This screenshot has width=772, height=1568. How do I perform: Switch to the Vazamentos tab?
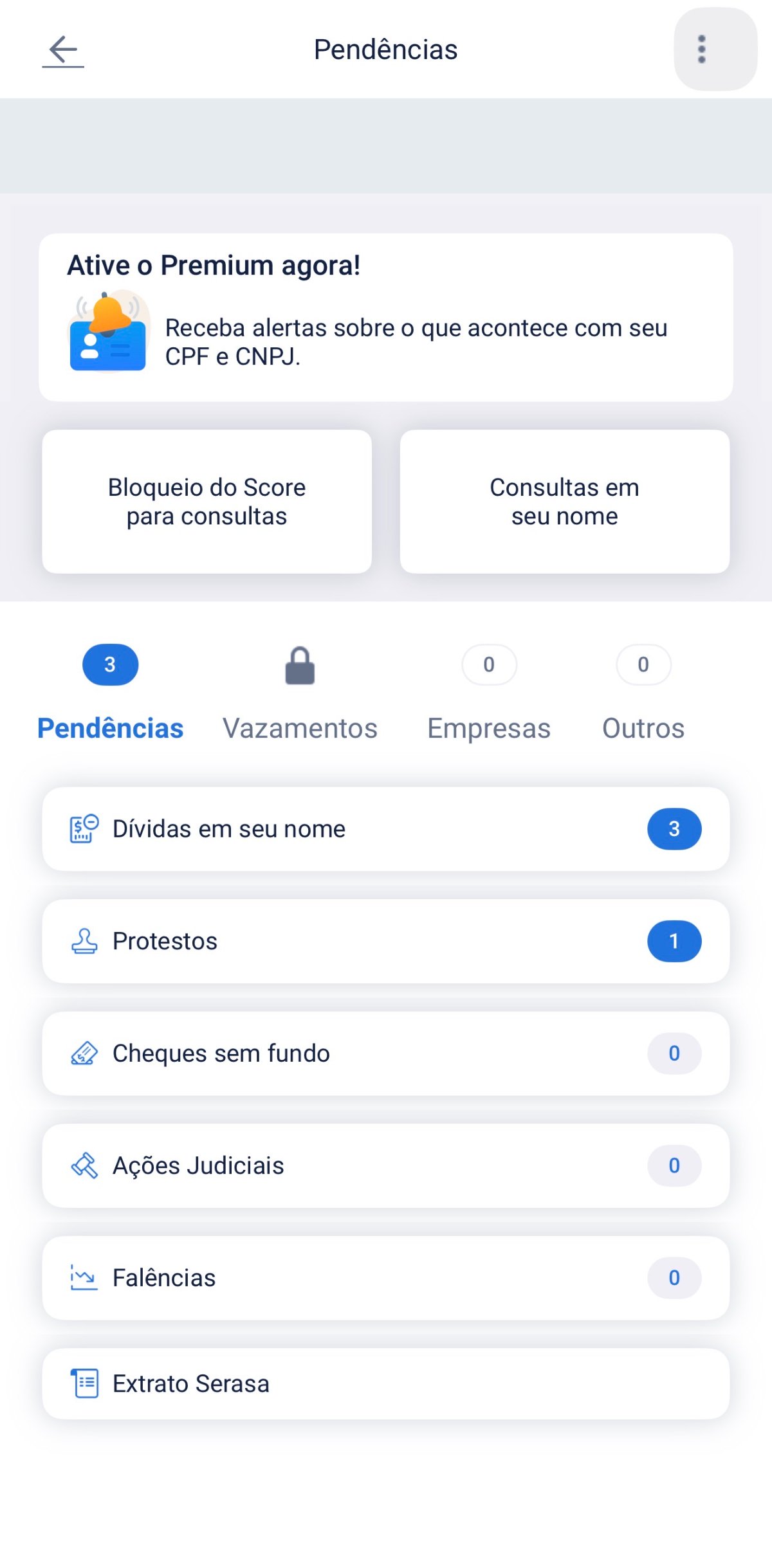[x=300, y=727]
